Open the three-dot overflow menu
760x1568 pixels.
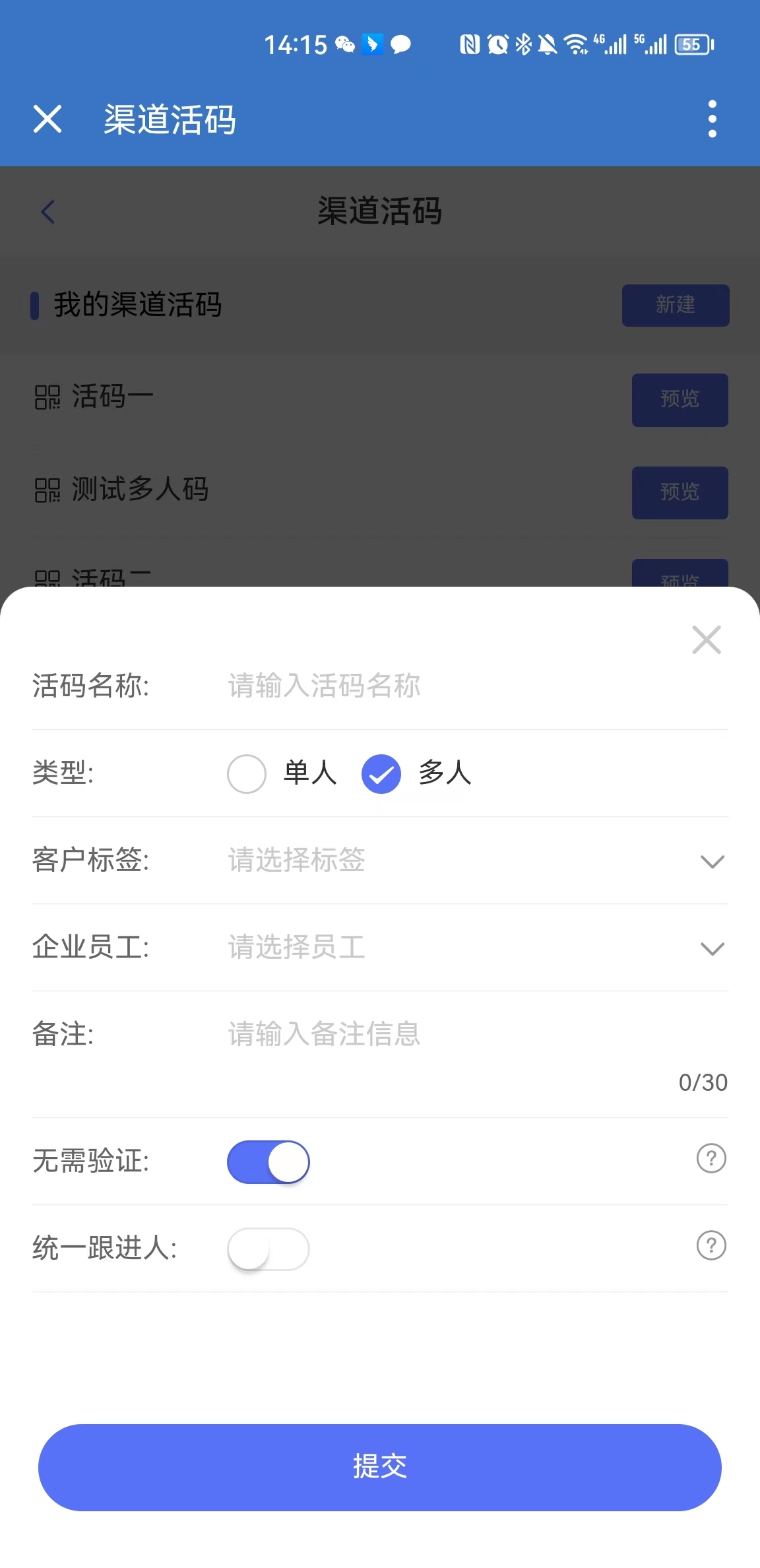coord(712,119)
